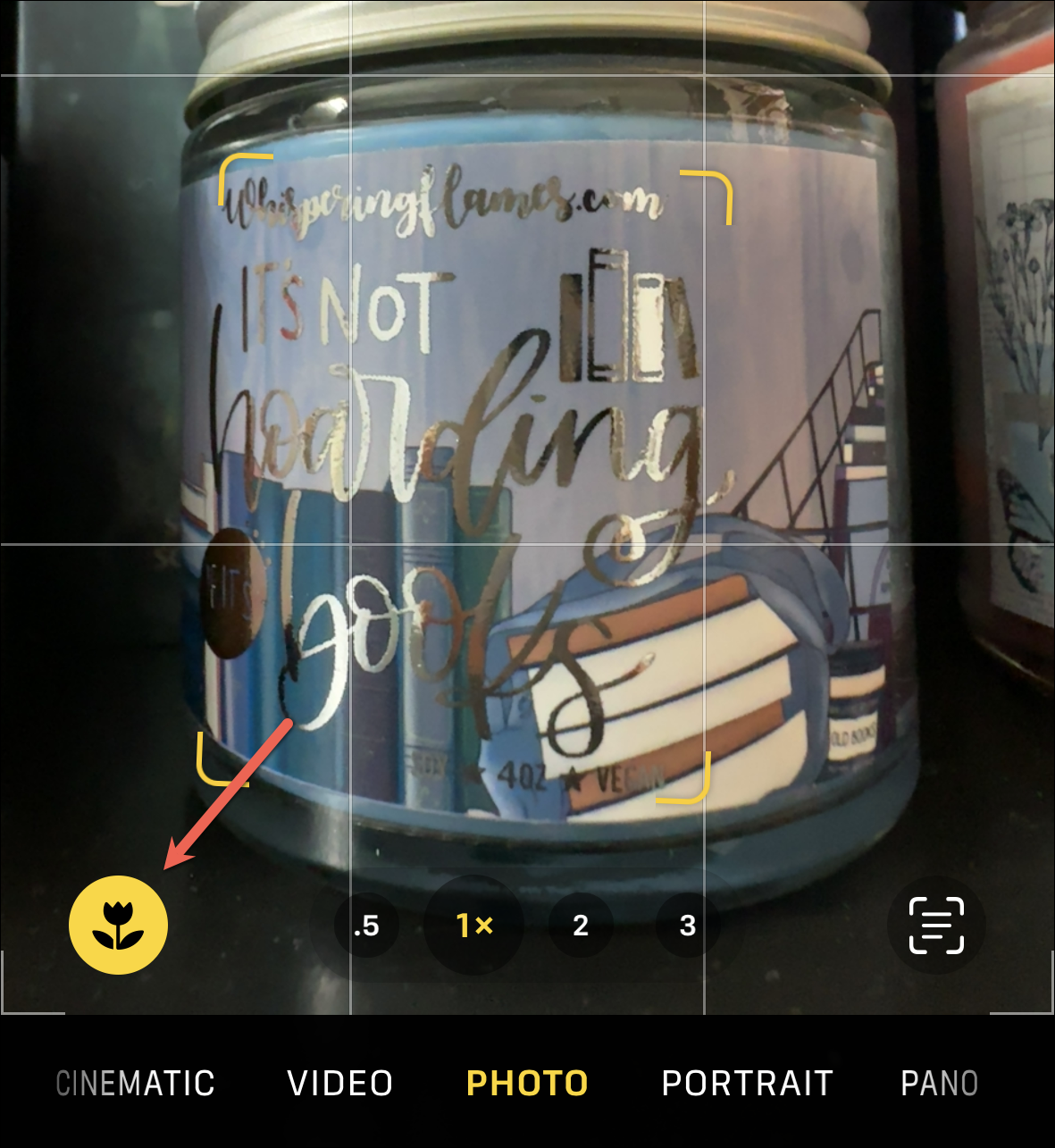The height and width of the screenshot is (1148, 1055).
Task: Switch to Portrait mode
Action: click(x=747, y=1083)
